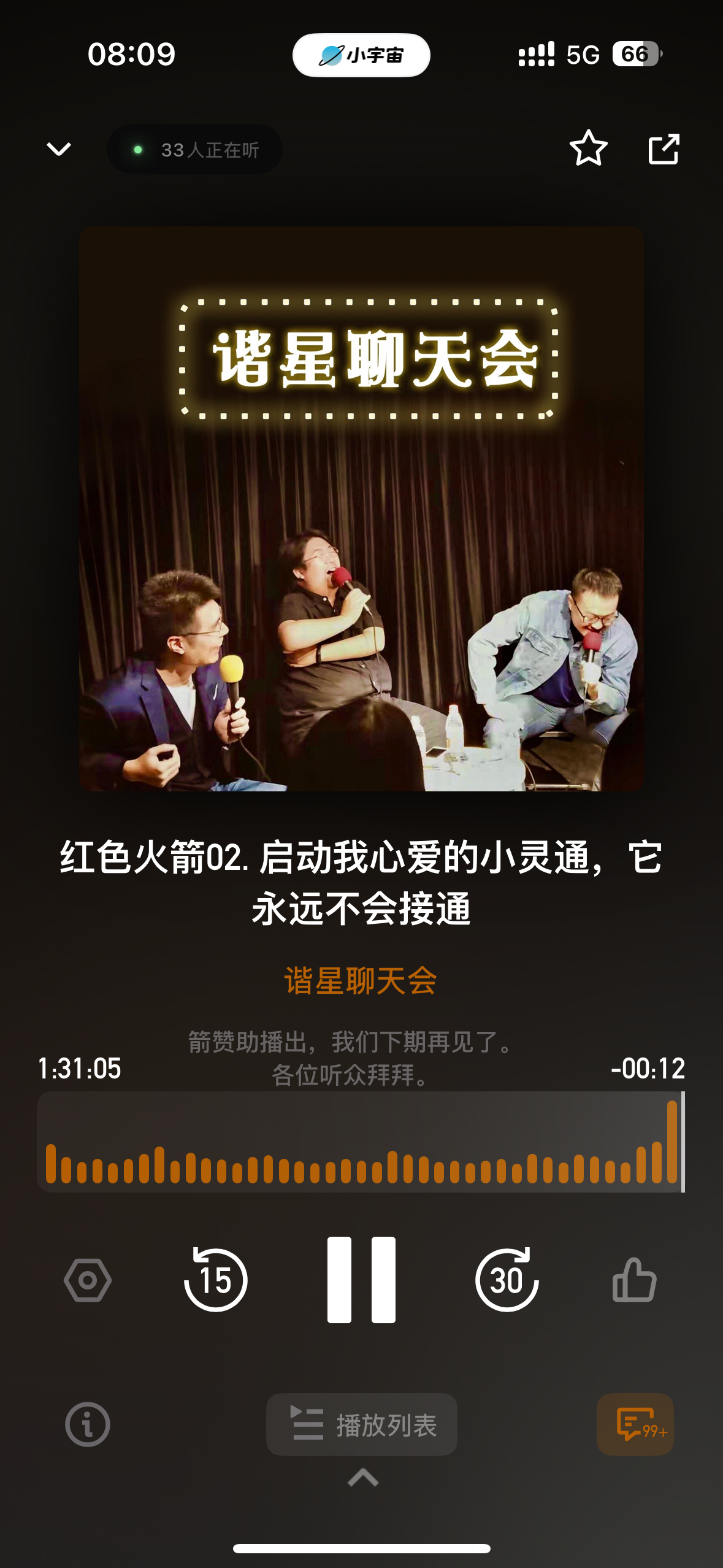Like this episode with thumbs up

pyautogui.click(x=634, y=1280)
